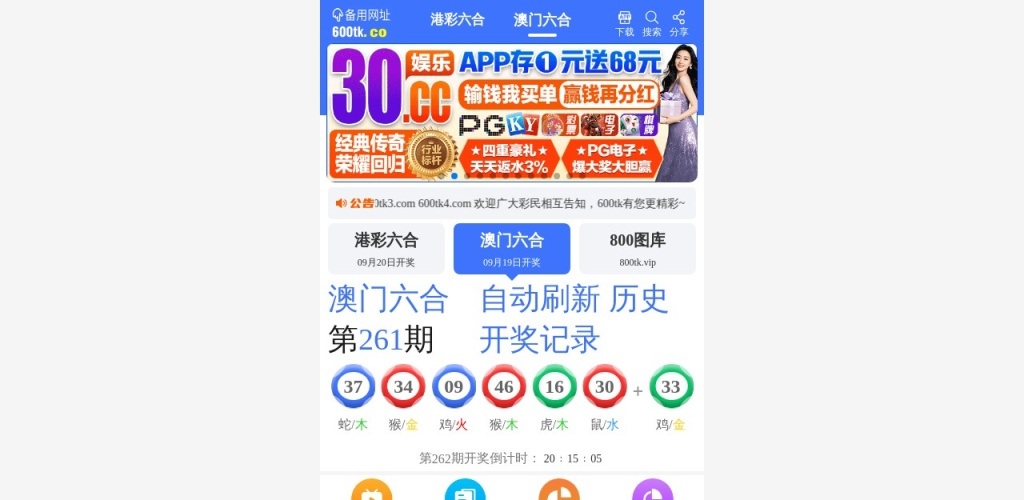Tap the share icon in the header

tap(679, 23)
